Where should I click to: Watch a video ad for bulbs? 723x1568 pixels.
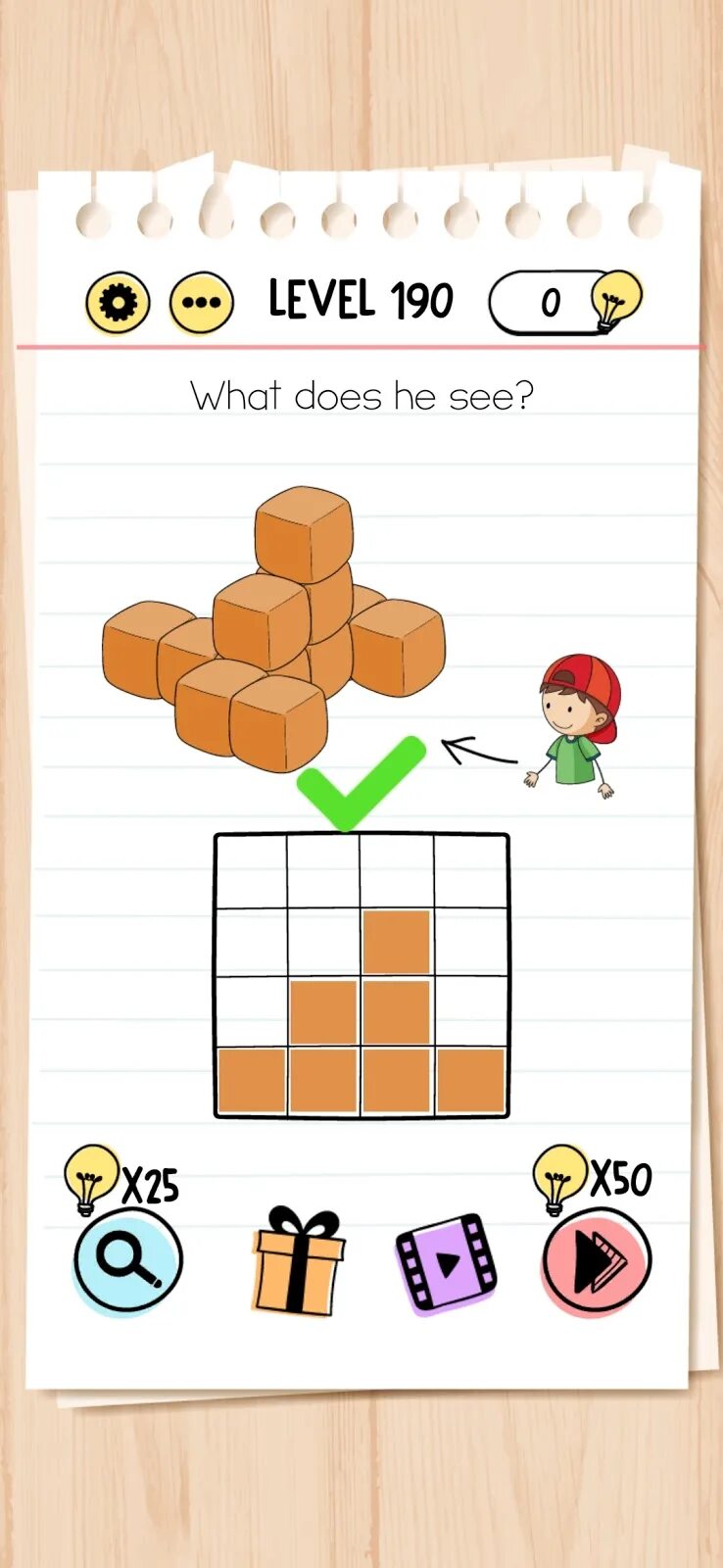tap(446, 1263)
